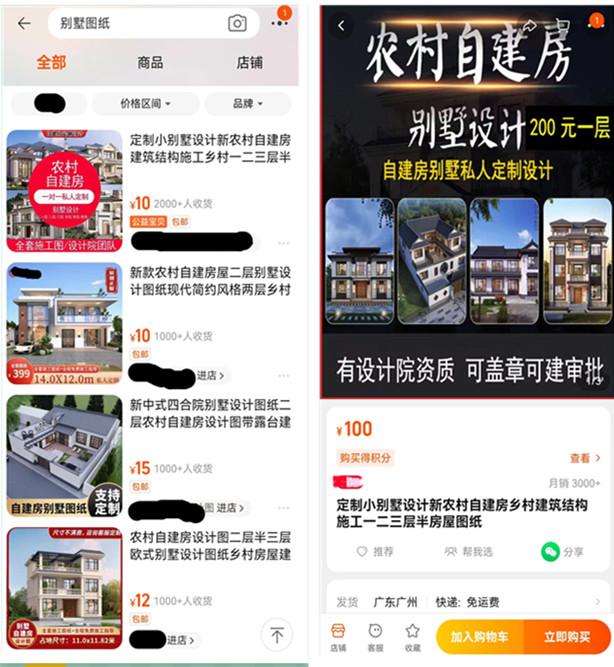
Task: Expand the 价格区间 filter dropdown
Action: [145, 104]
